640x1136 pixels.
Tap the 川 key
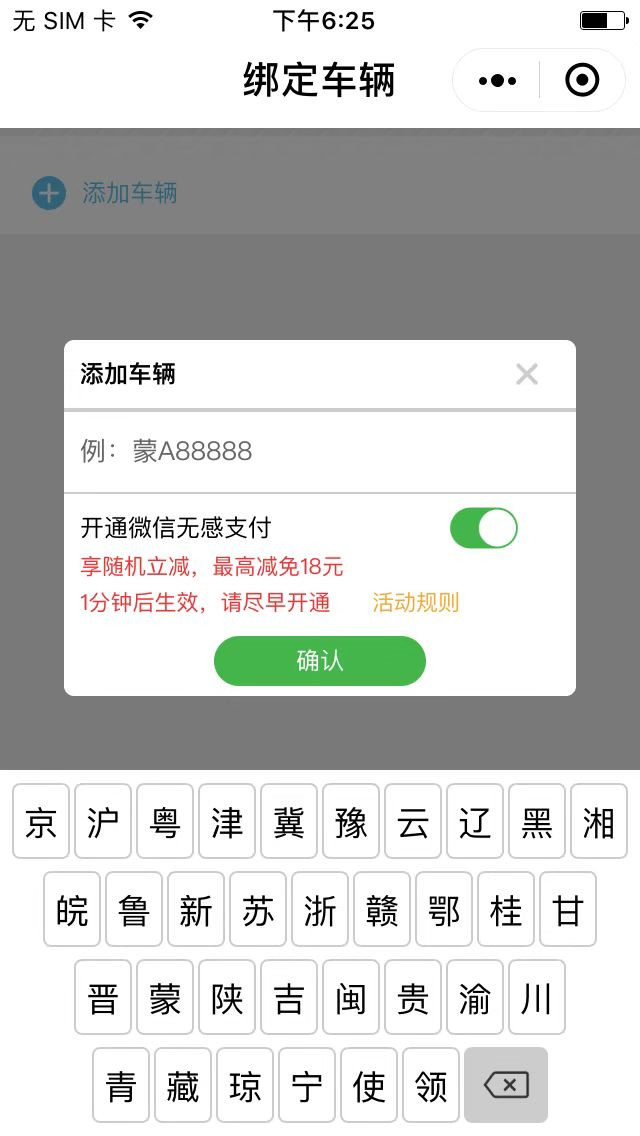[537, 998]
